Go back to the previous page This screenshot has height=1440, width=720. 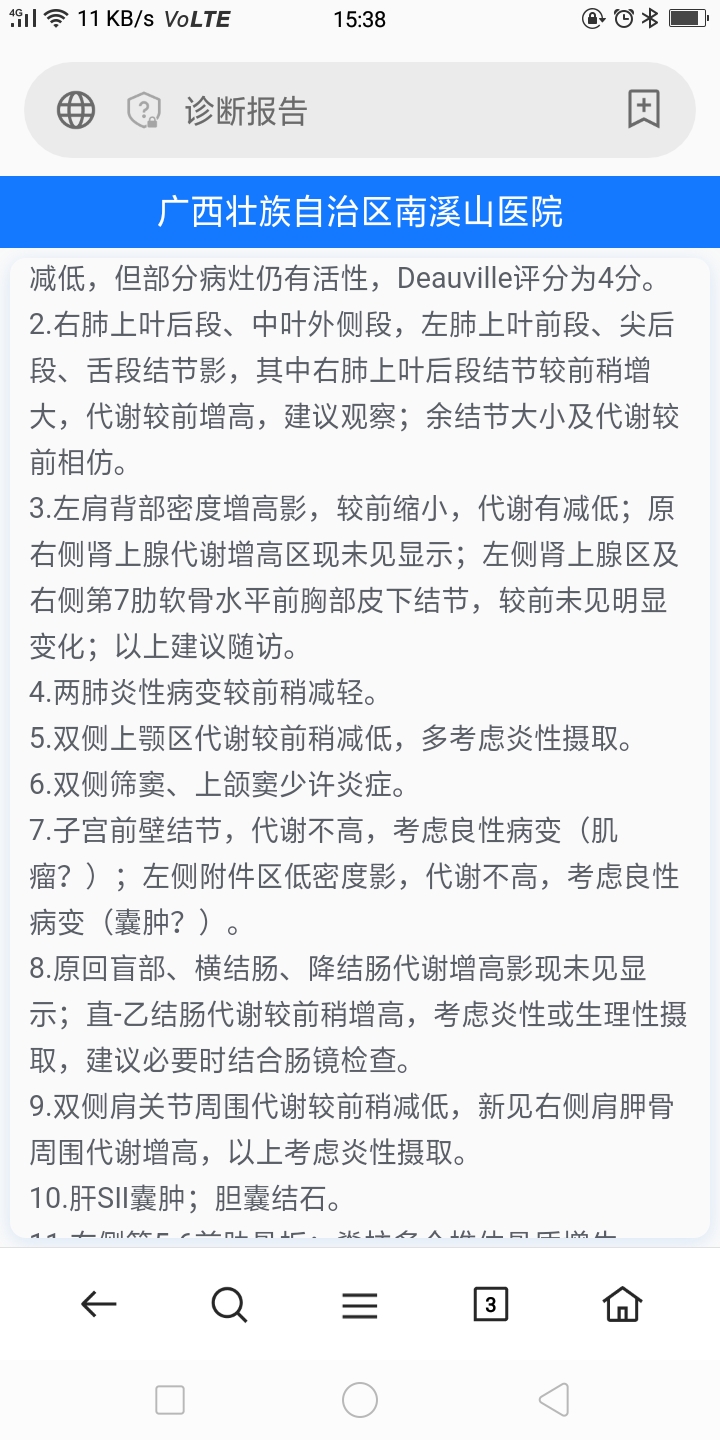coord(99,1304)
